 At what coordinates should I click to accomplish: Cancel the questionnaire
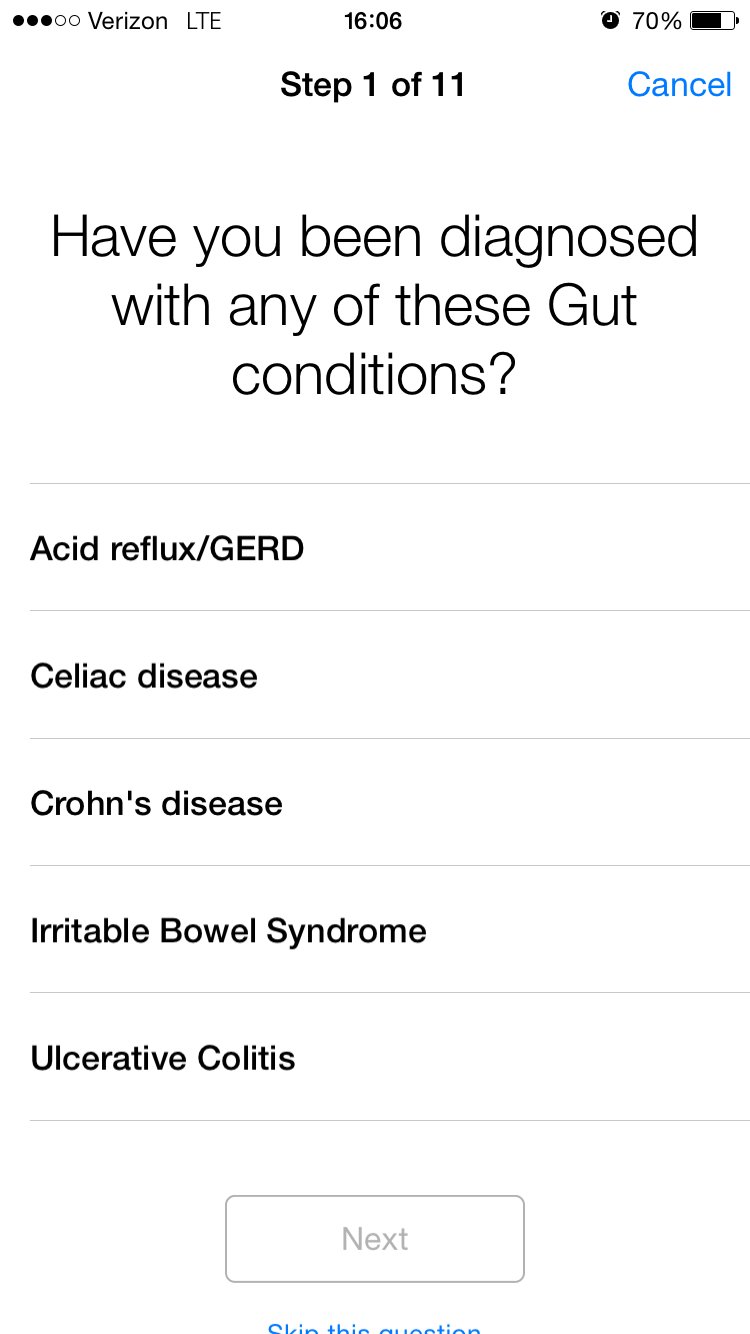pyautogui.click(x=679, y=85)
